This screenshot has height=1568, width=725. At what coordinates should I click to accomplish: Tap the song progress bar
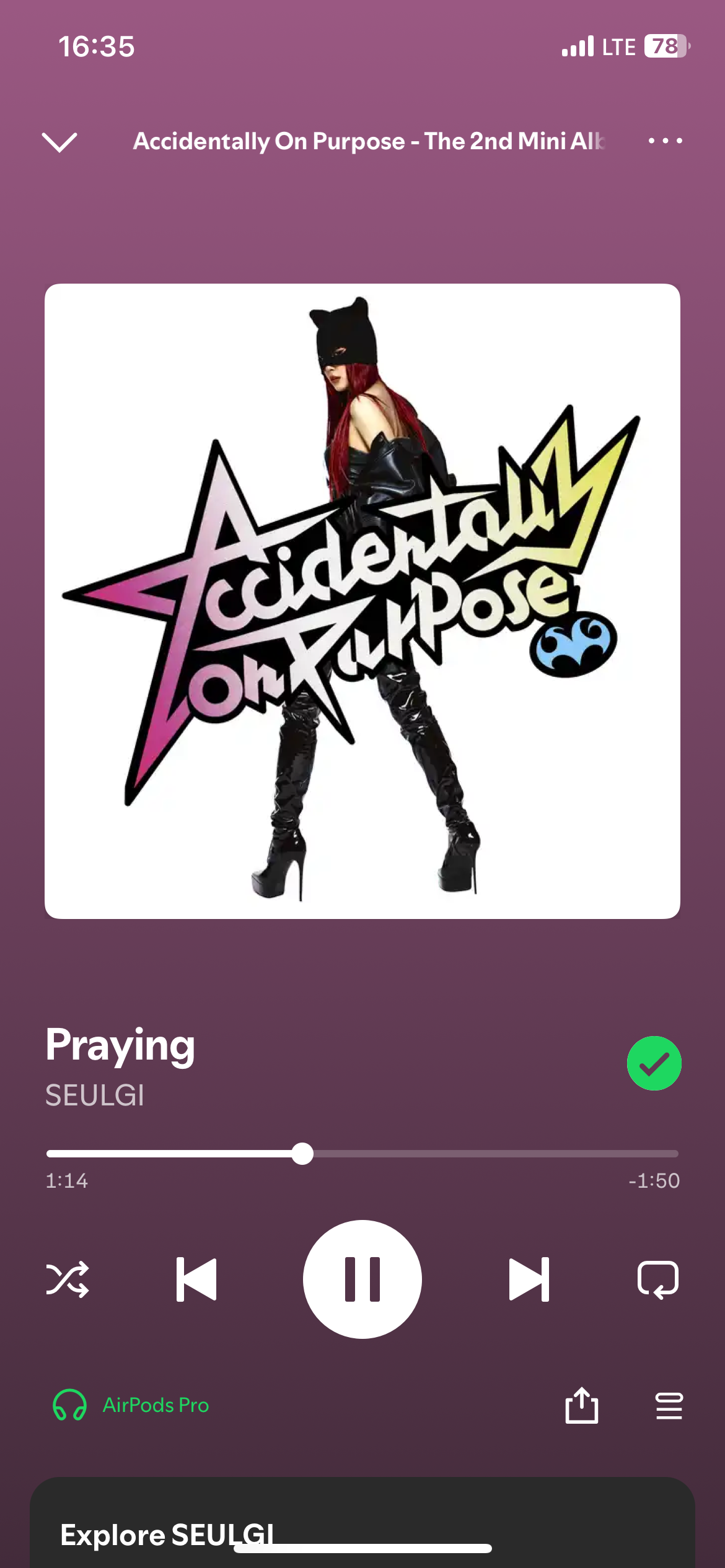pos(362,1154)
